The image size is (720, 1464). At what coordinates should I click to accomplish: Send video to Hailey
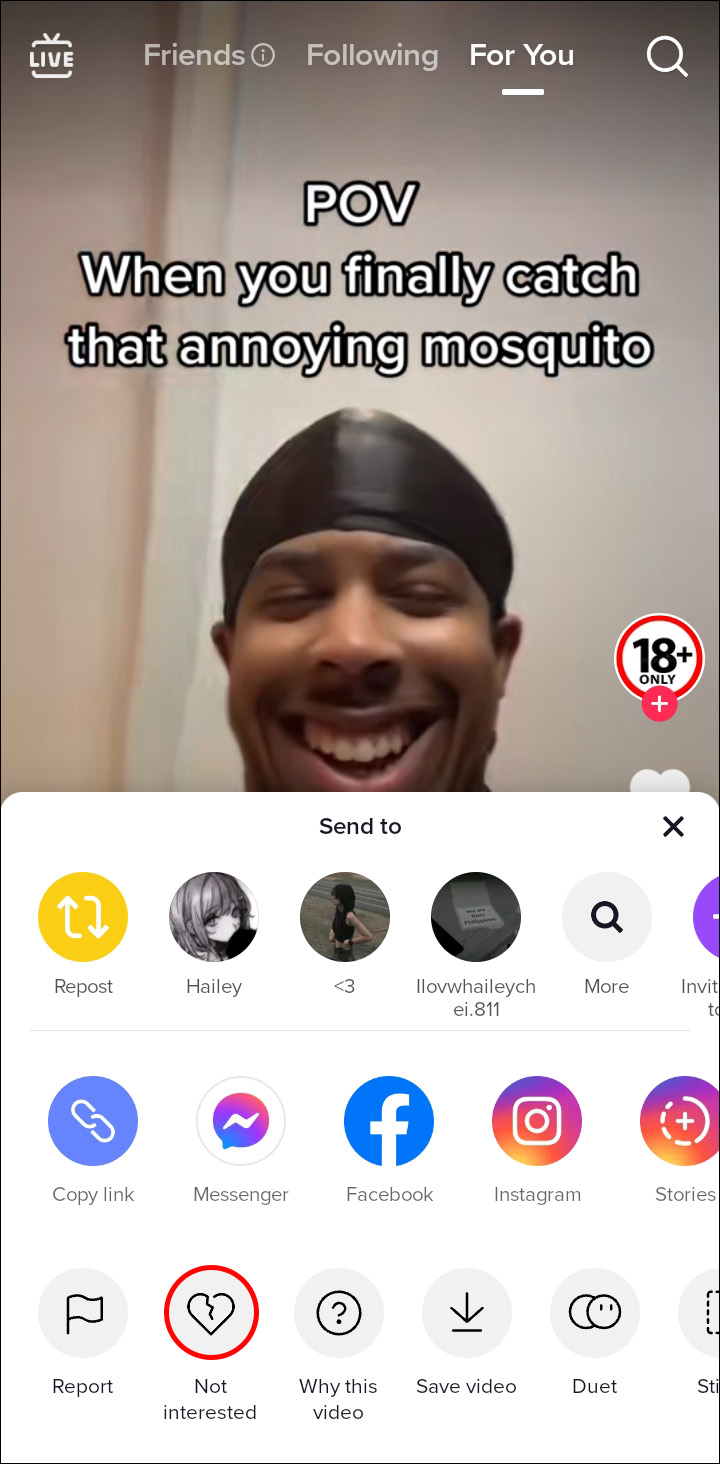pyautogui.click(x=214, y=917)
